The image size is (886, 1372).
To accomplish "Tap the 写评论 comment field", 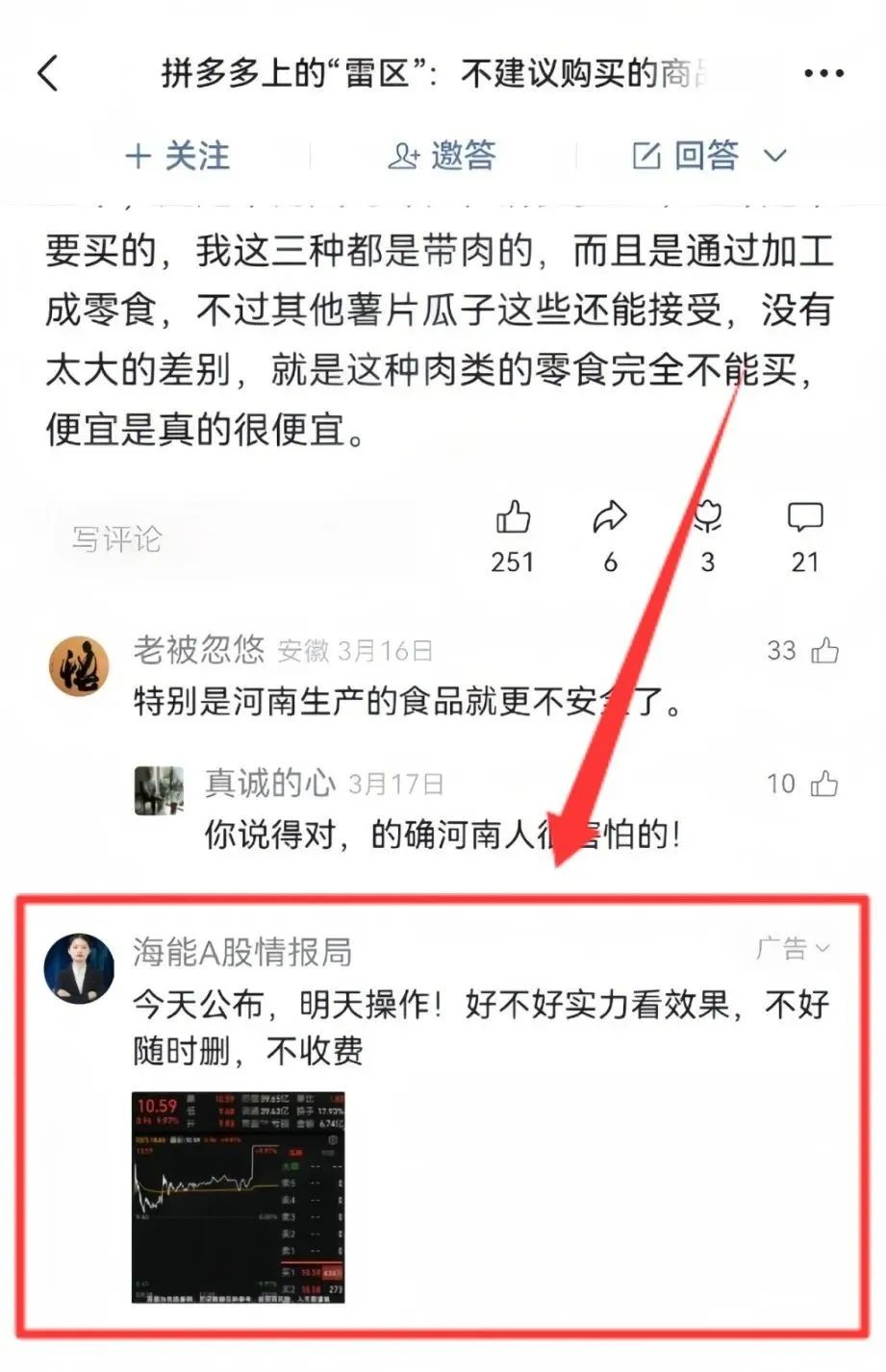I will click(117, 538).
